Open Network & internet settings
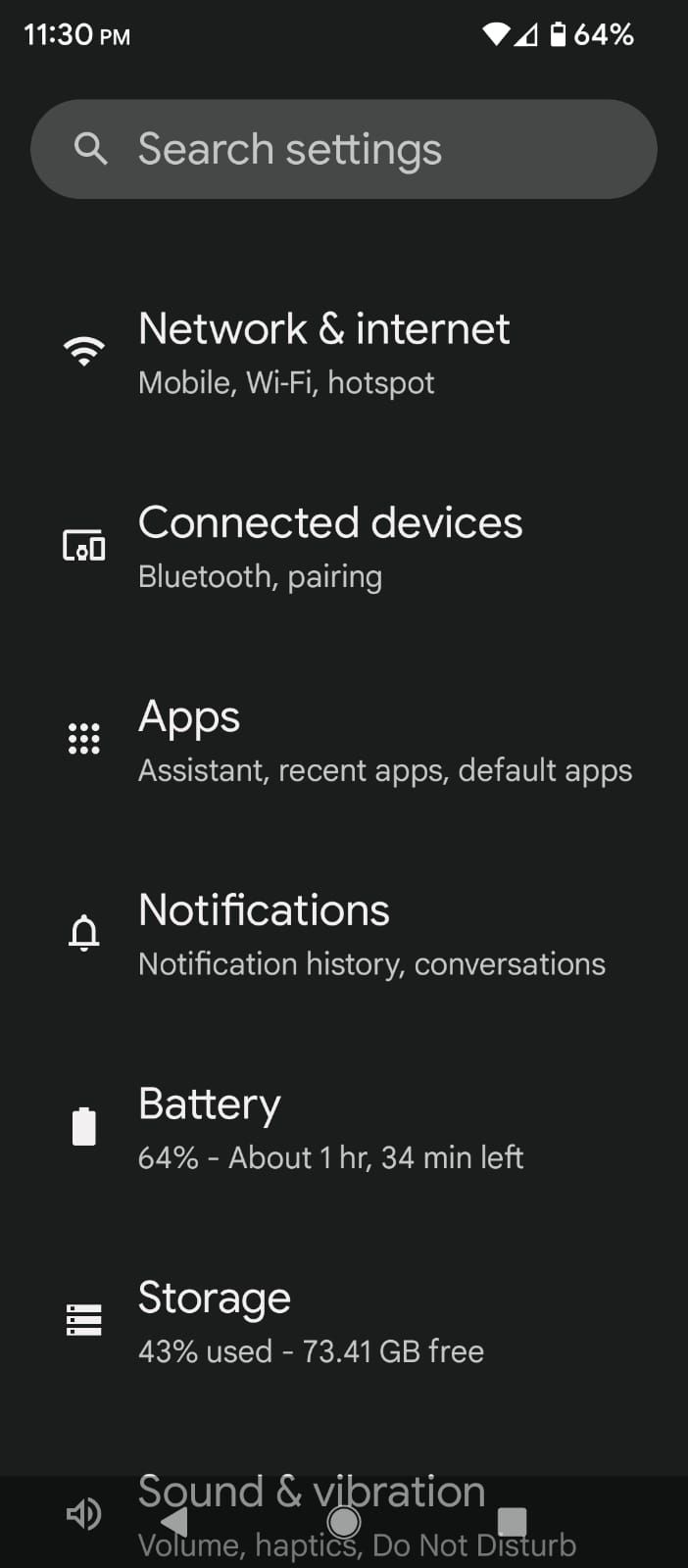The image size is (688, 1568). (x=323, y=353)
